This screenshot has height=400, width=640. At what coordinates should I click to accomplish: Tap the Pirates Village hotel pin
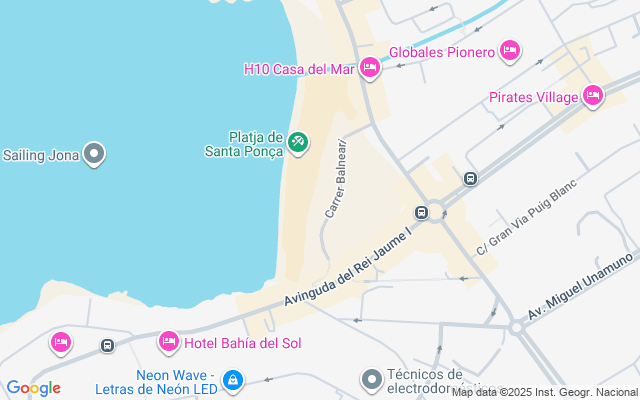[x=593, y=96]
